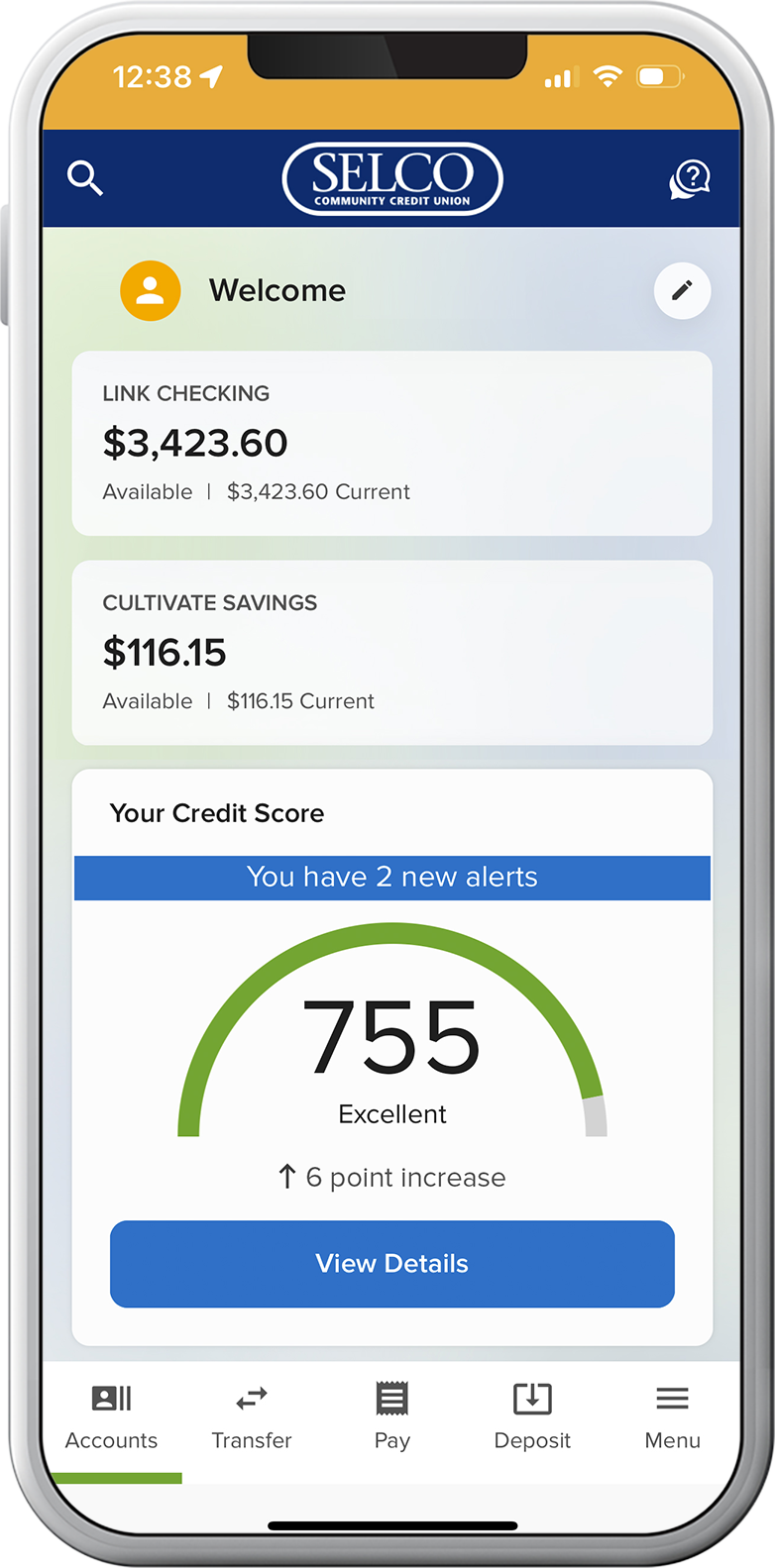The height and width of the screenshot is (1568, 775).
Task: Tap the edit pencil button
Action: click(682, 290)
